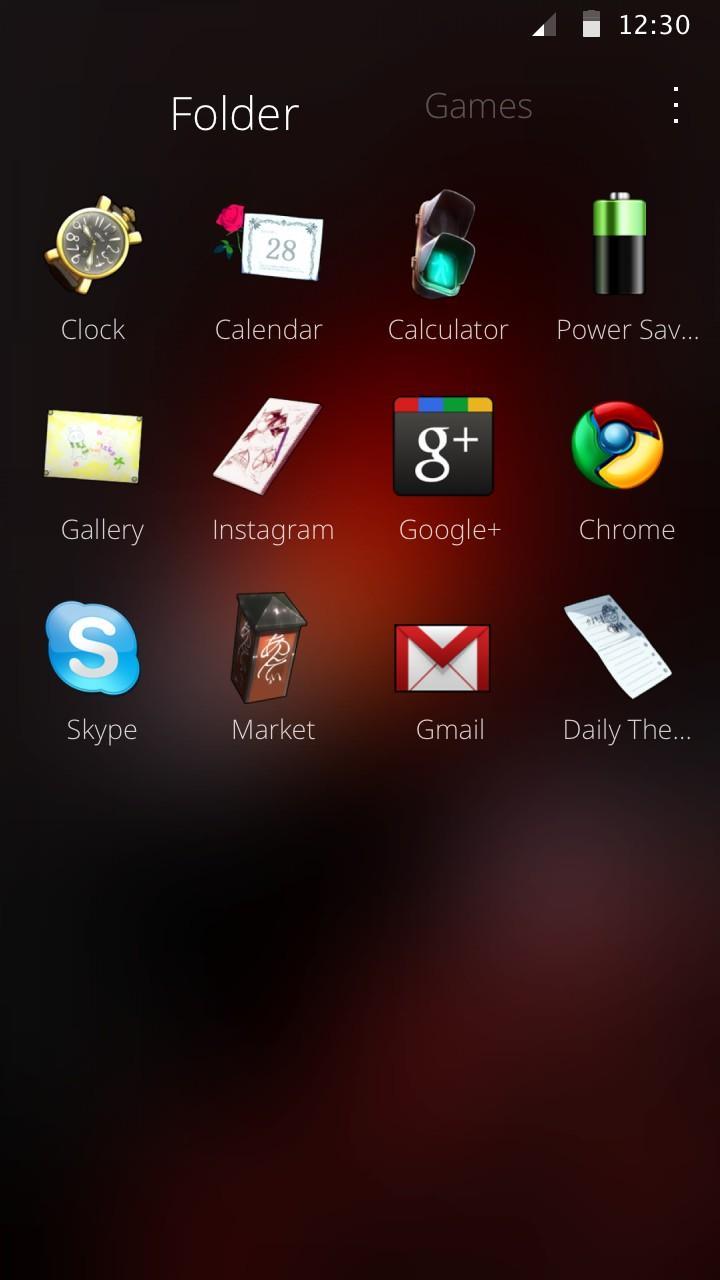Open the overflow menu
Screen dimensions: 720x1280
676,105
